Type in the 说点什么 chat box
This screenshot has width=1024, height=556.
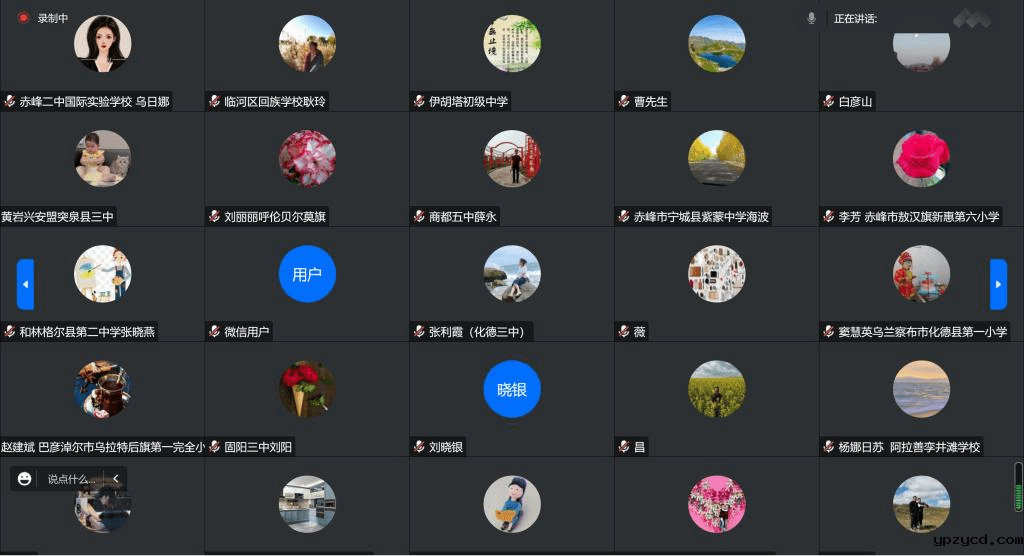(x=72, y=479)
